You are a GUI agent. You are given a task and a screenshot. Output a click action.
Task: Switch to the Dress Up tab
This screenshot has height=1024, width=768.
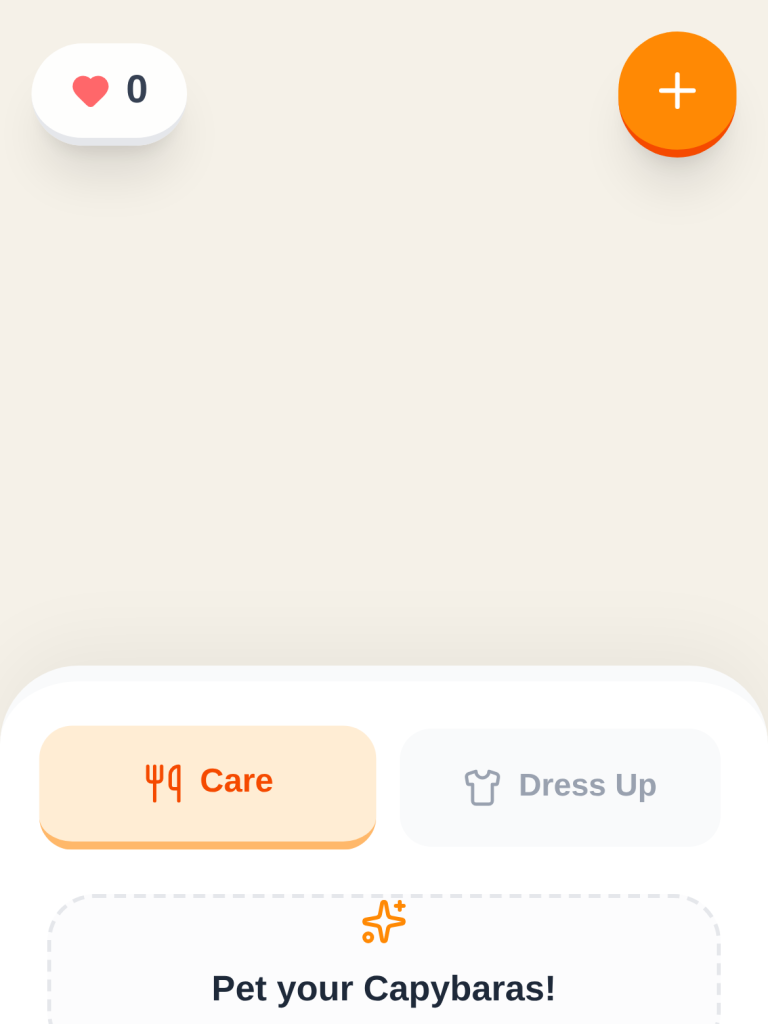pos(560,787)
